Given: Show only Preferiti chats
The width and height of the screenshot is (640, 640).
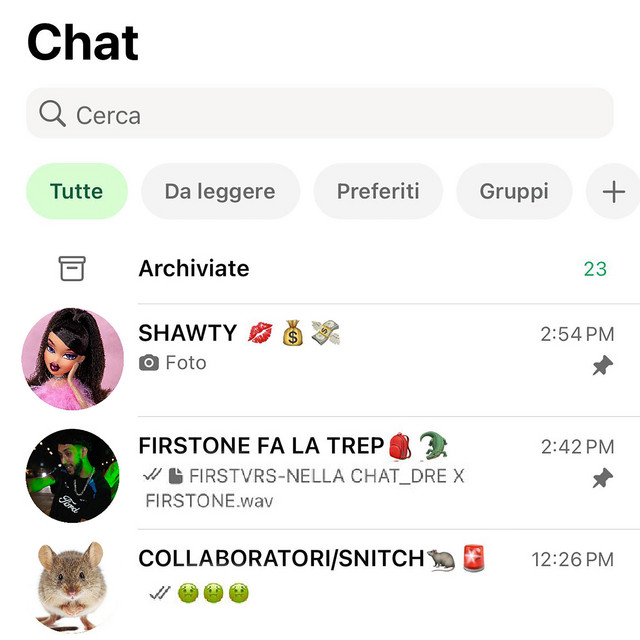Looking at the screenshot, I should pos(378,191).
